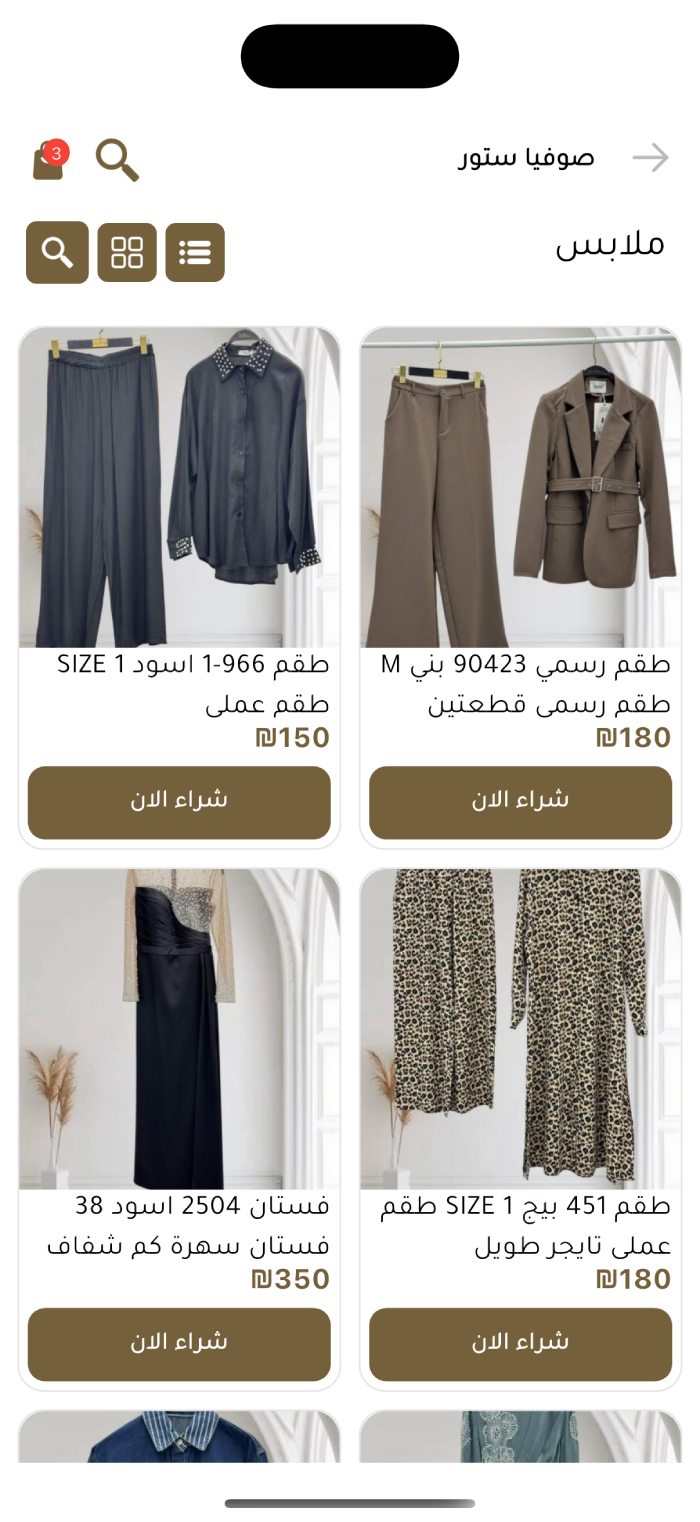Buy the فستان 2504 black dress now

pos(179,1344)
